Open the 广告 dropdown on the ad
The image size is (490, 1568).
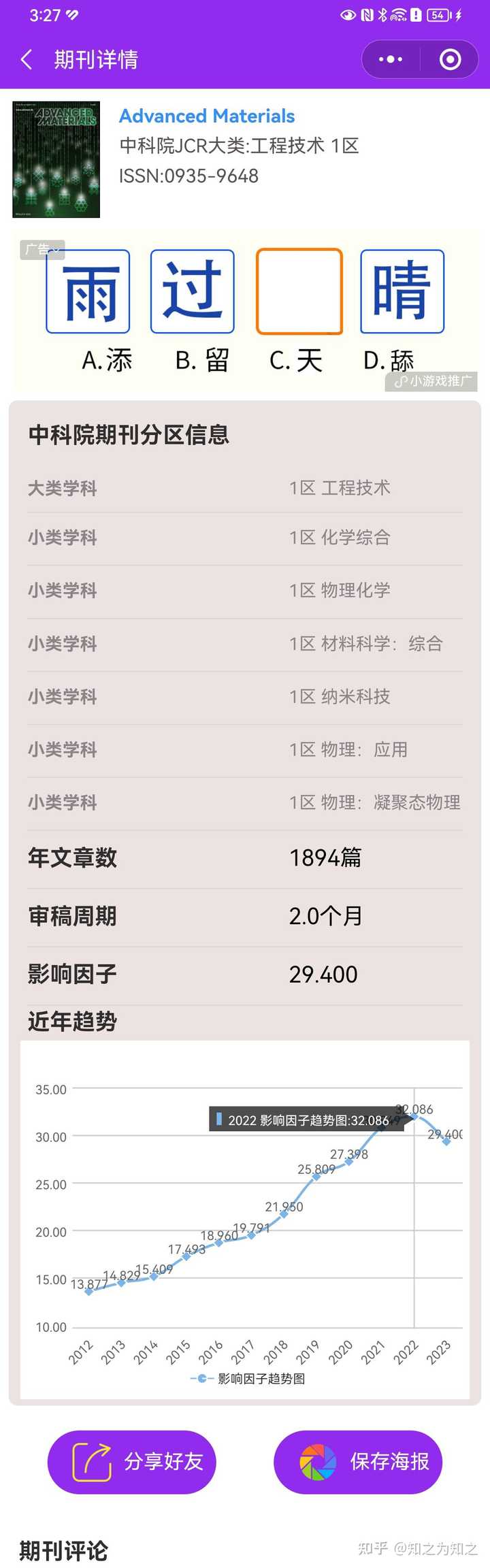coord(42,250)
